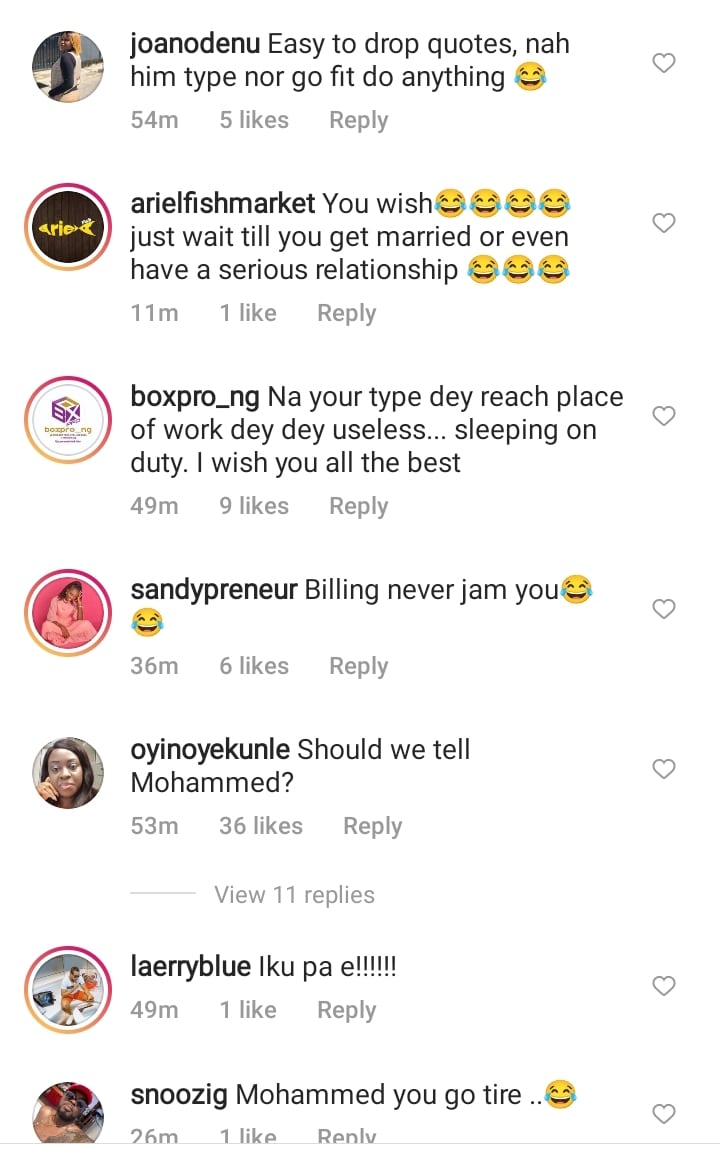Viewport: 720px width, 1149px height.
Task: Like joanodenu's comment
Action: 664,63
